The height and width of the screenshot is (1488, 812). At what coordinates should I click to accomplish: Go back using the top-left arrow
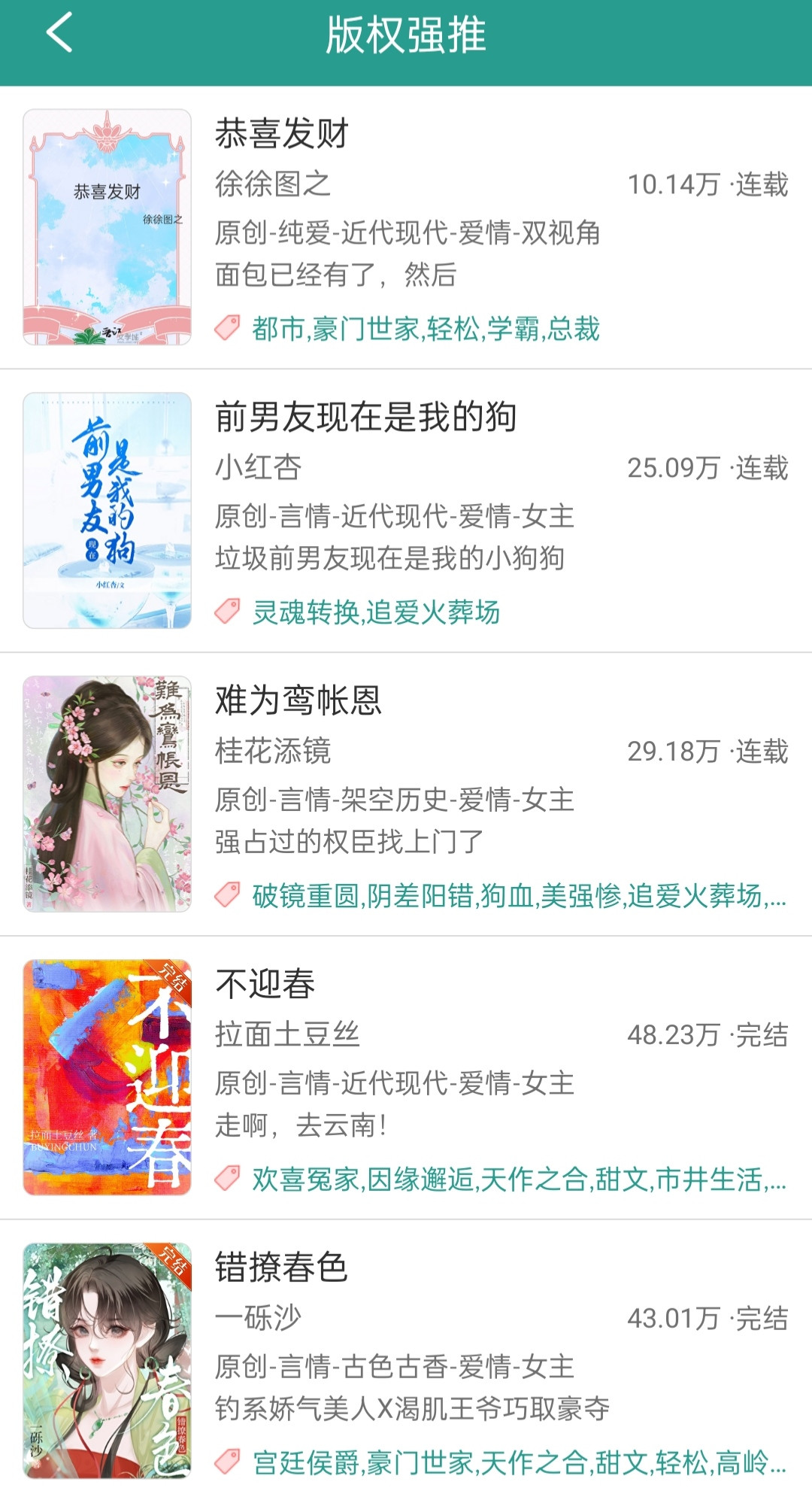(59, 33)
